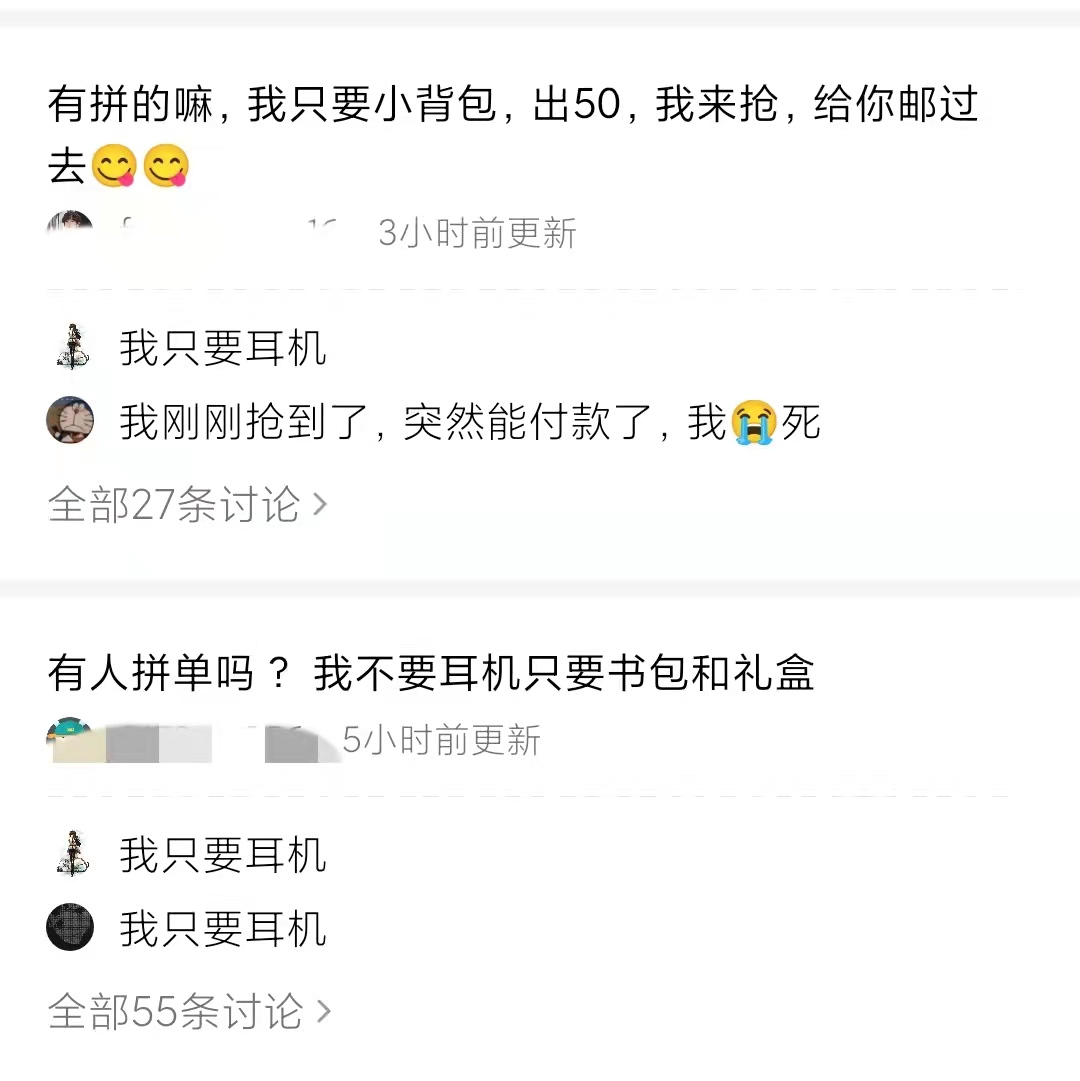
Task: Open the Doraemon clock avatar in the first thread
Action: [x=70, y=421]
